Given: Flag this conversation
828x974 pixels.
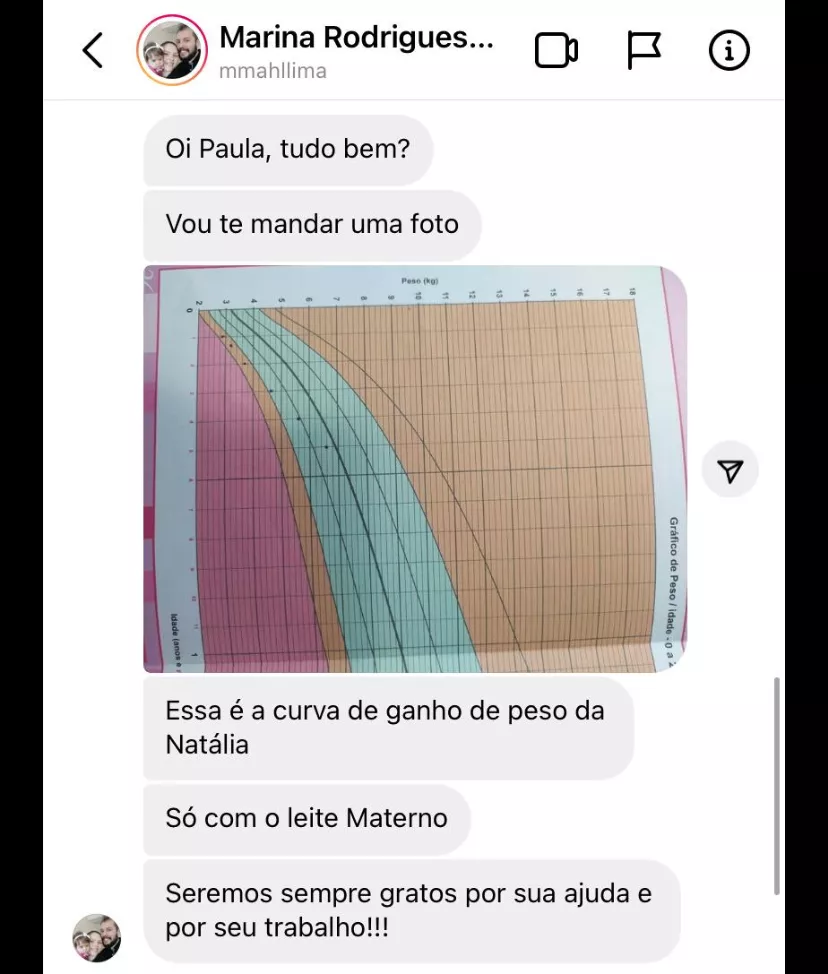Looking at the screenshot, I should pyautogui.click(x=644, y=50).
